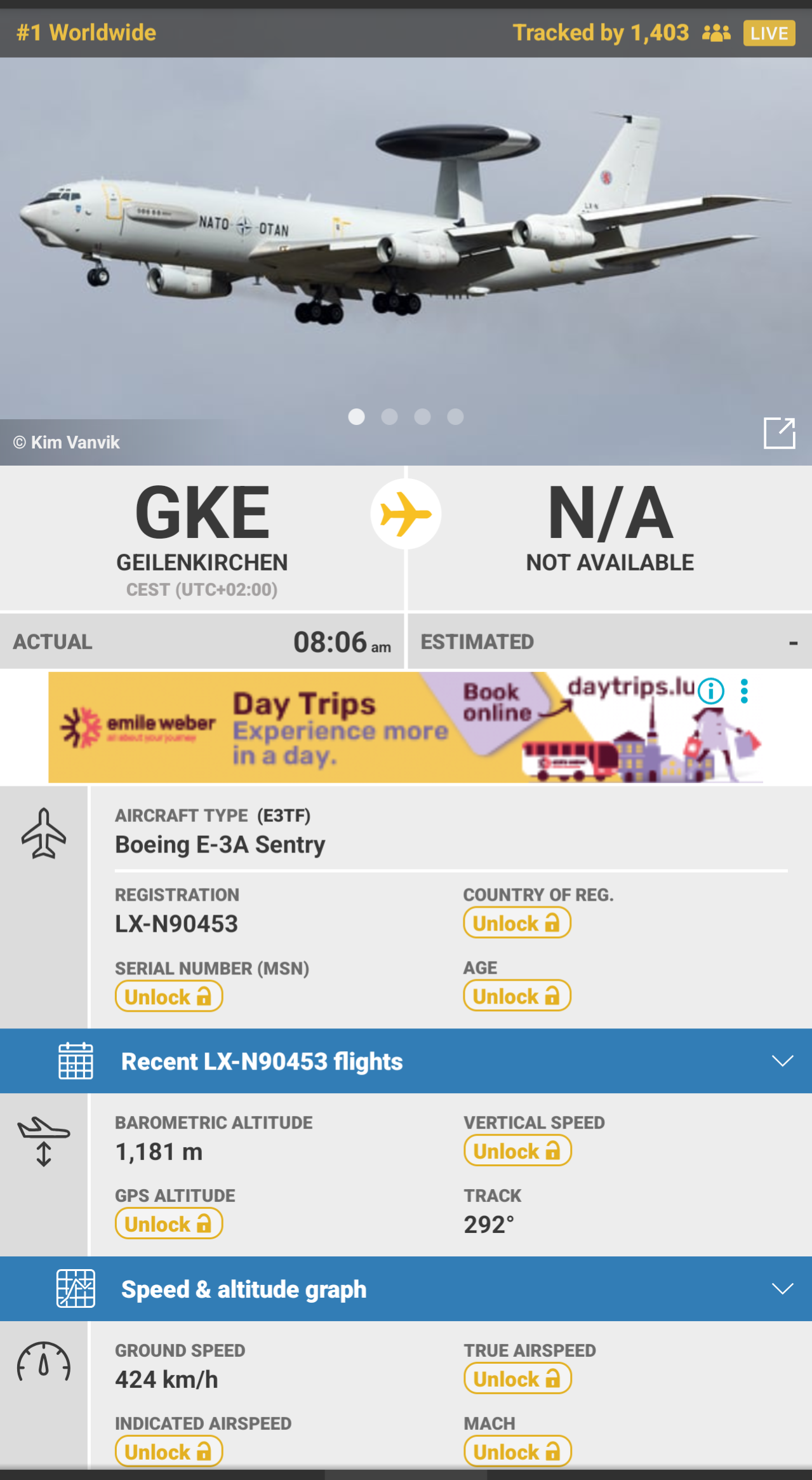Unlock the Mach value
812x1480 pixels.
point(517,1451)
